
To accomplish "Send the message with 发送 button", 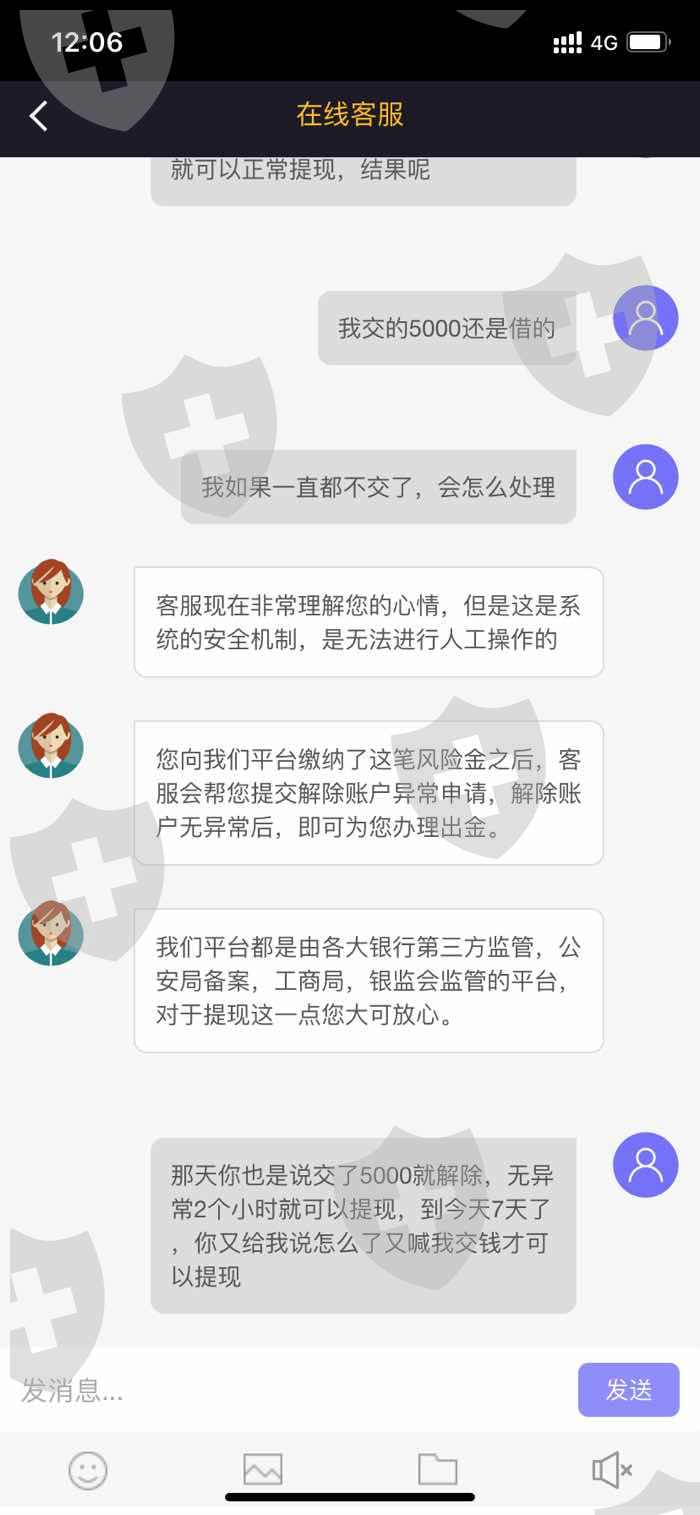I will click(x=628, y=1389).
